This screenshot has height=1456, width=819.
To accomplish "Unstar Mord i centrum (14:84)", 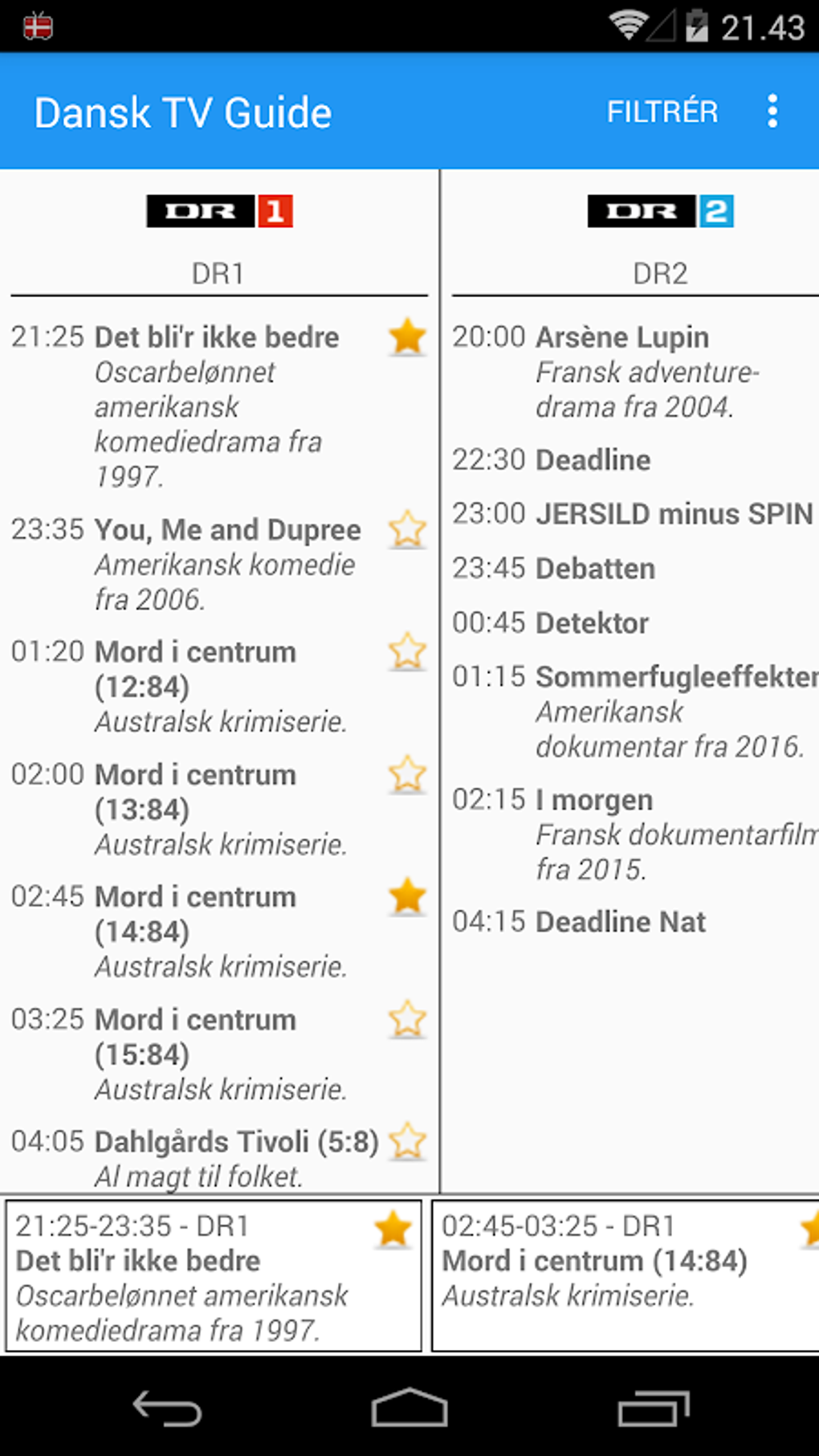I will coord(406,896).
